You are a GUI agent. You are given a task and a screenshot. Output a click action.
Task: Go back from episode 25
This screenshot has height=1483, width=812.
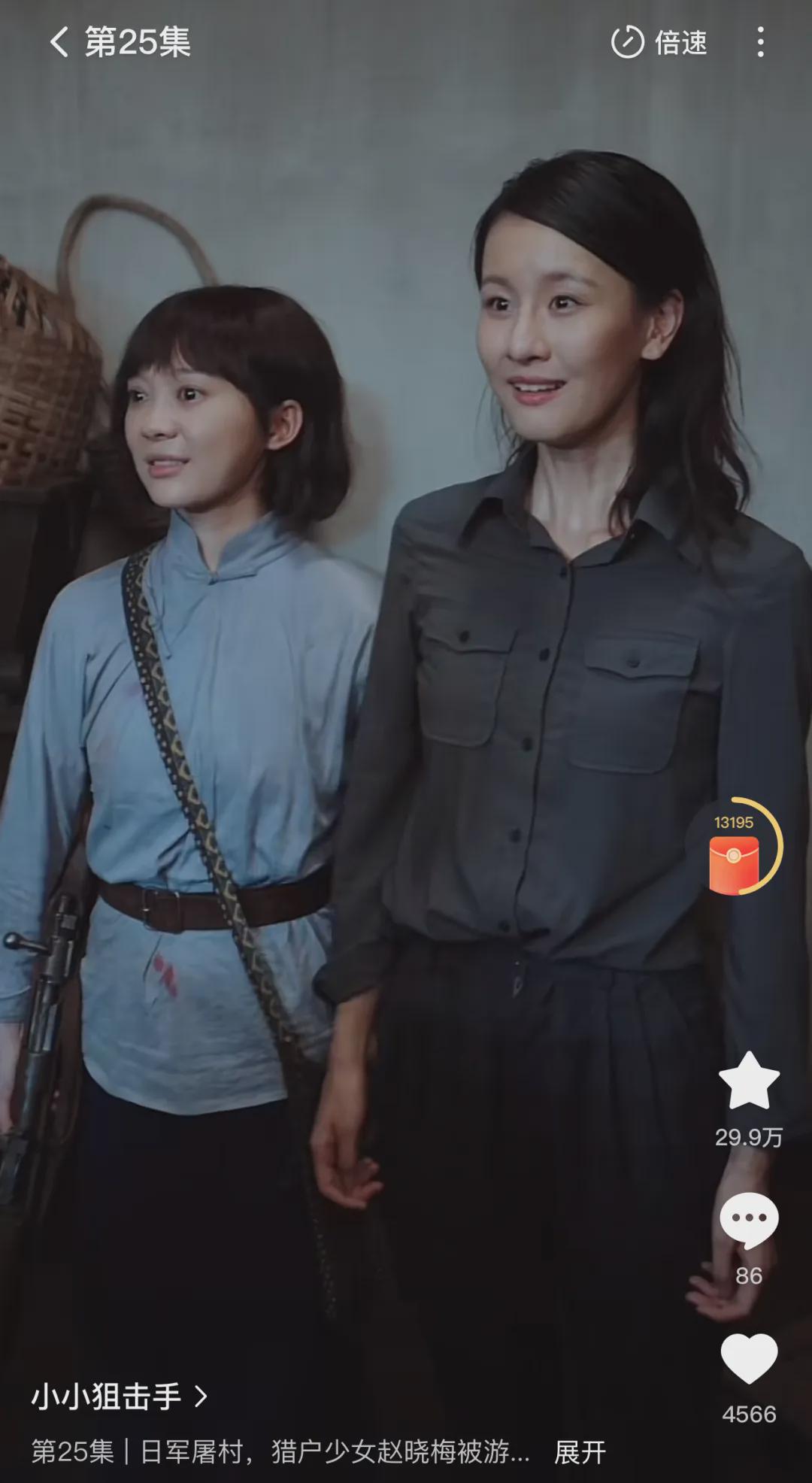(x=59, y=42)
